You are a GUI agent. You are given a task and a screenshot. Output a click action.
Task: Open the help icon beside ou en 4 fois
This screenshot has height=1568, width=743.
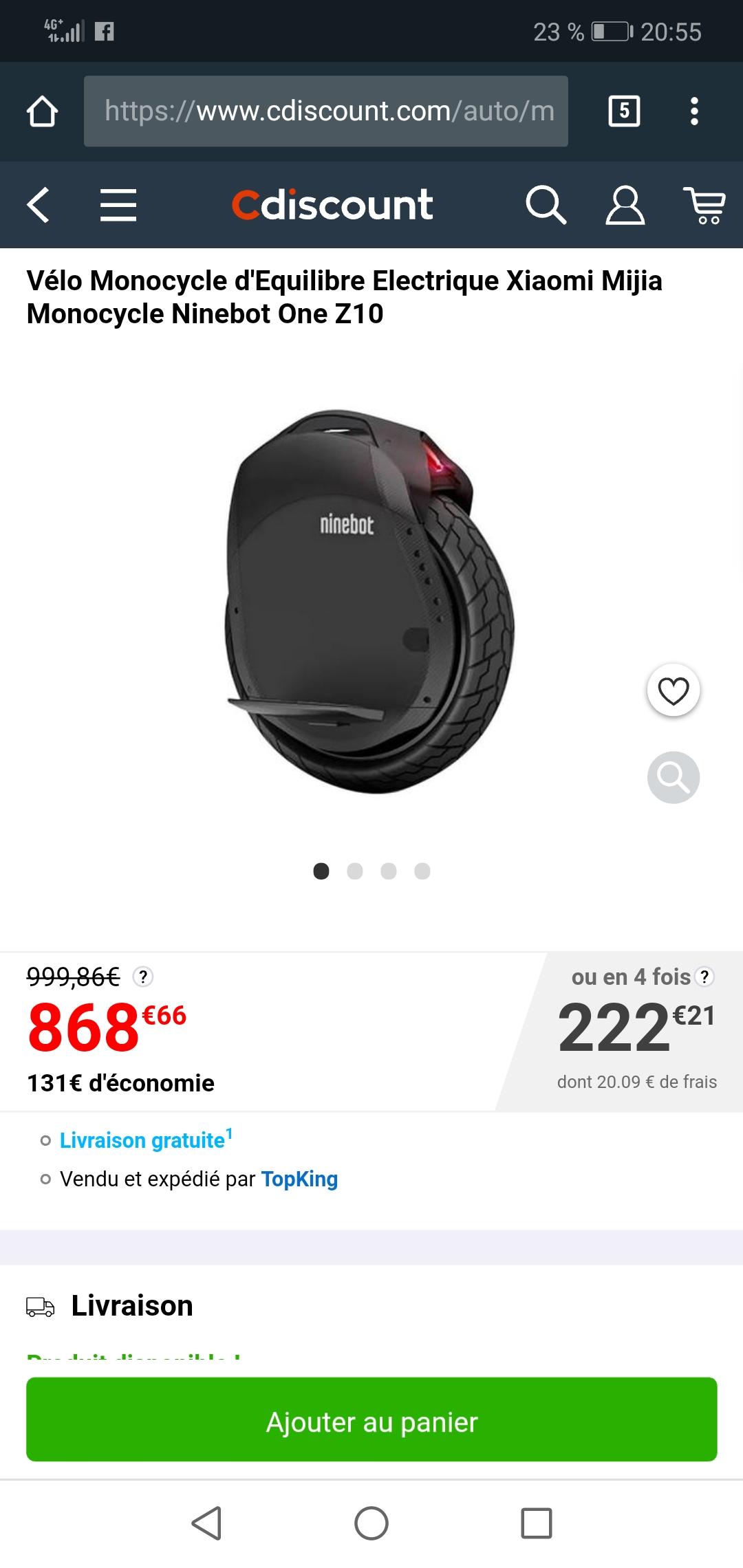[x=704, y=977]
